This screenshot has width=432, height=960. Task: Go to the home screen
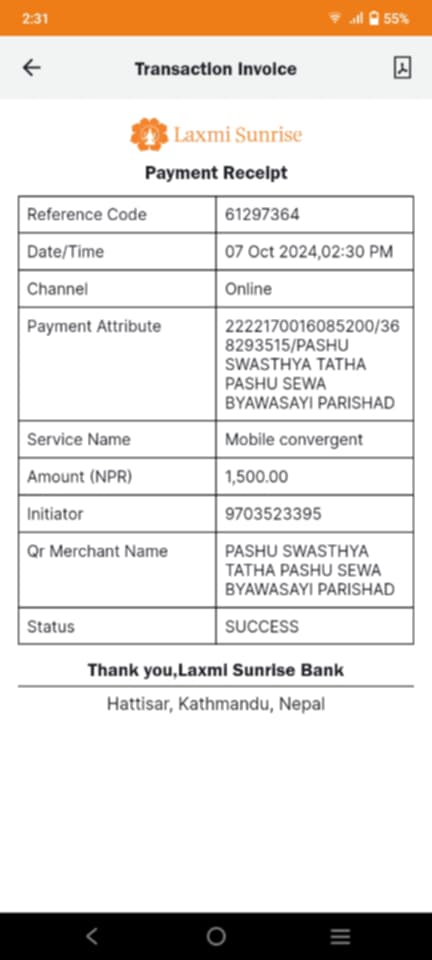point(216,936)
